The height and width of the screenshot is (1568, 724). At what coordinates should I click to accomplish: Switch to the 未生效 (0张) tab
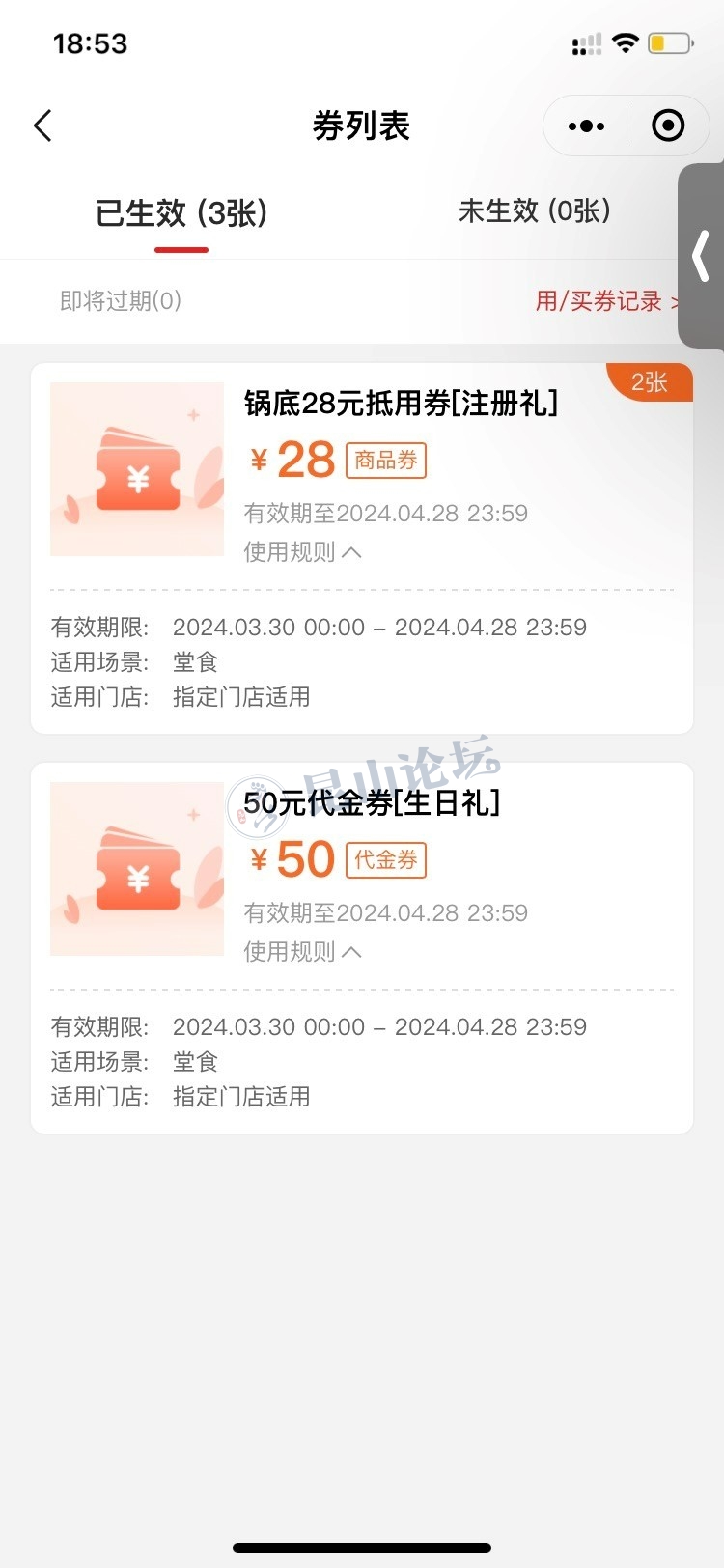pyautogui.click(x=534, y=211)
